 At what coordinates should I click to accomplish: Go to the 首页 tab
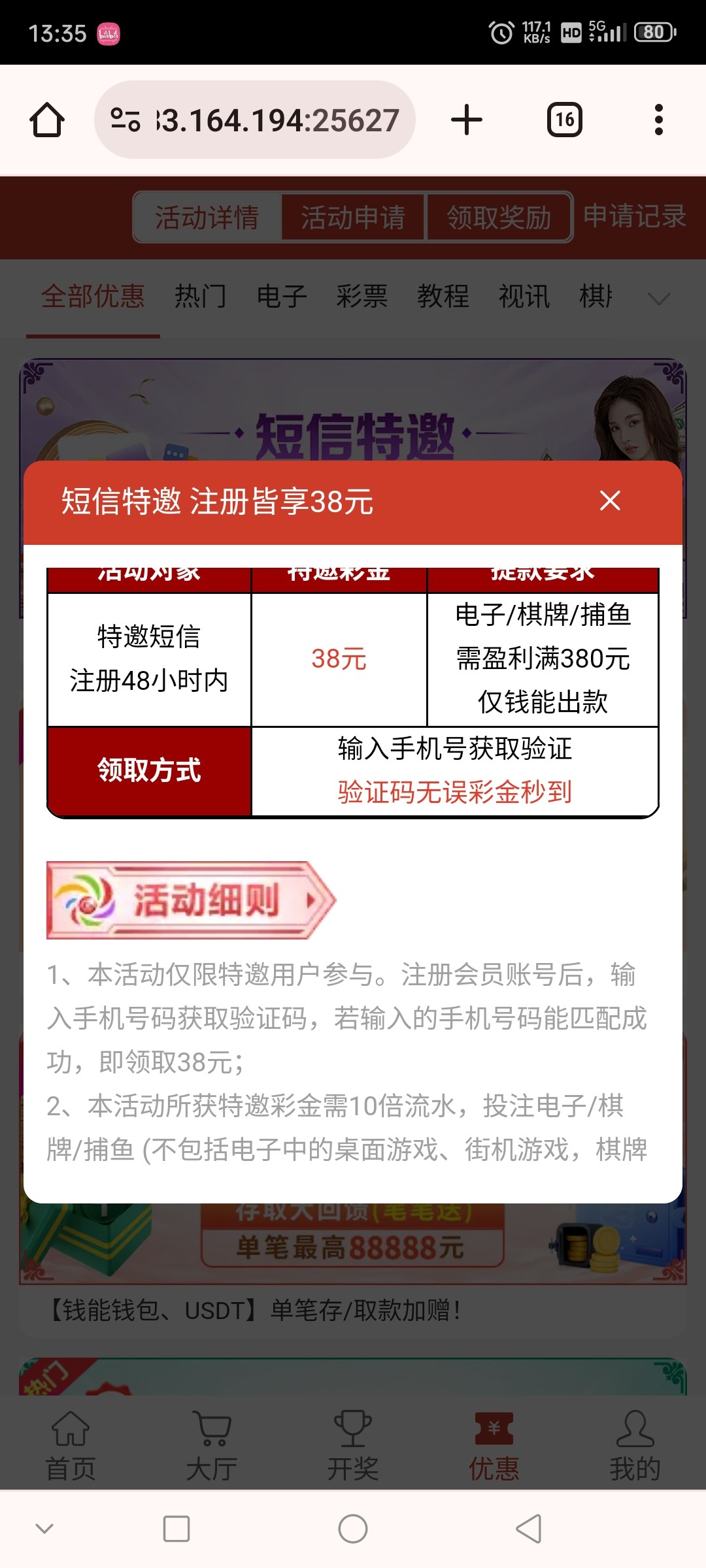pos(71,1445)
